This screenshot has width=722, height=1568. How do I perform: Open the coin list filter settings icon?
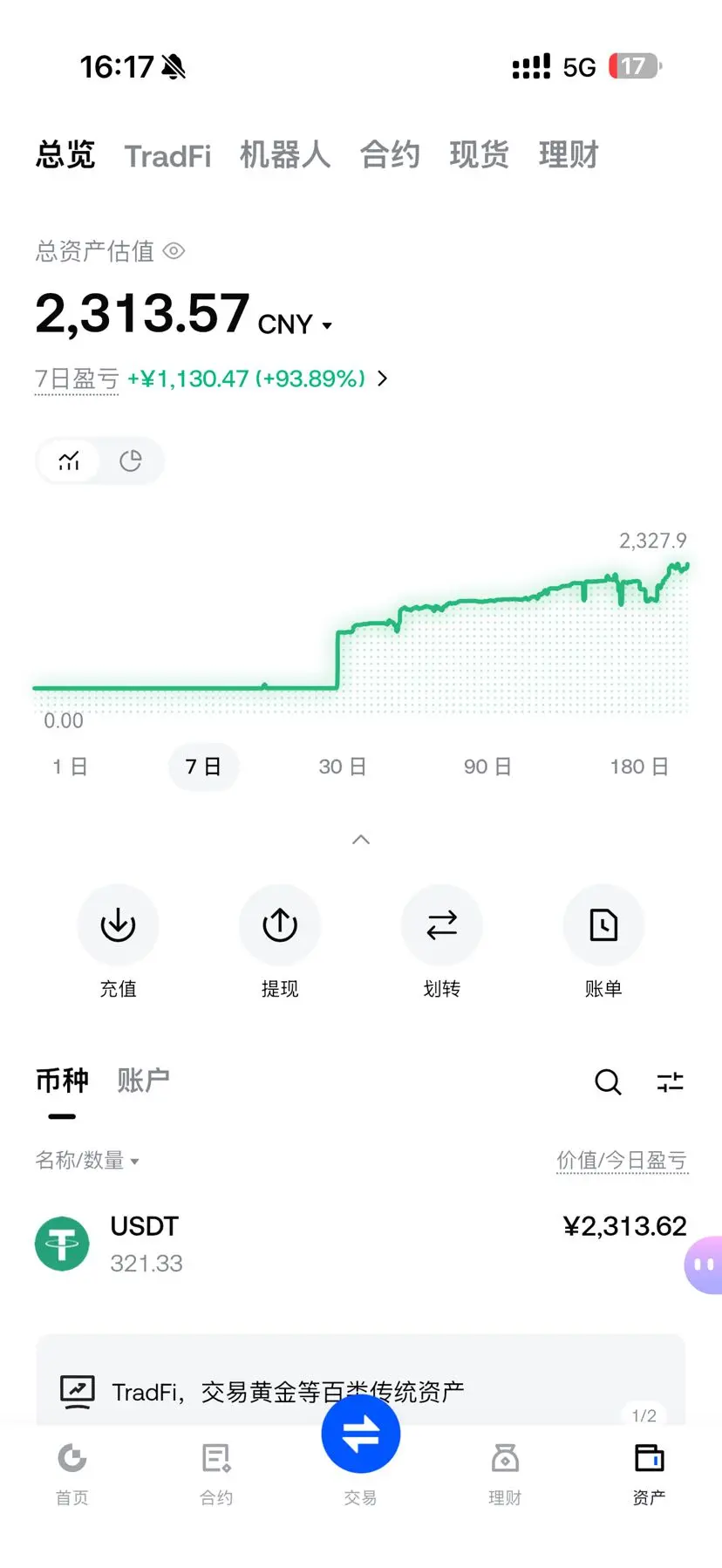pyautogui.click(x=670, y=1082)
